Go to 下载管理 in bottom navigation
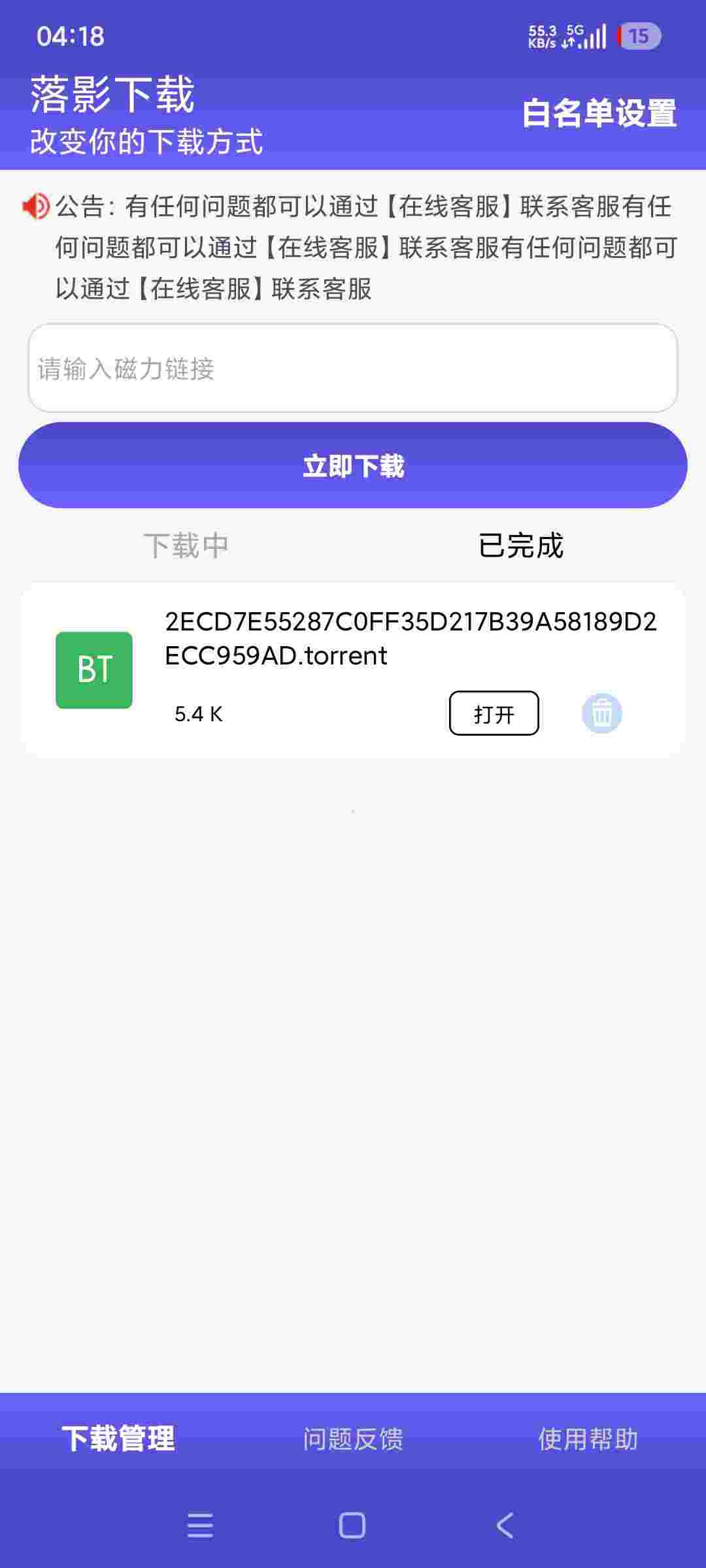706x1568 pixels. (118, 1439)
